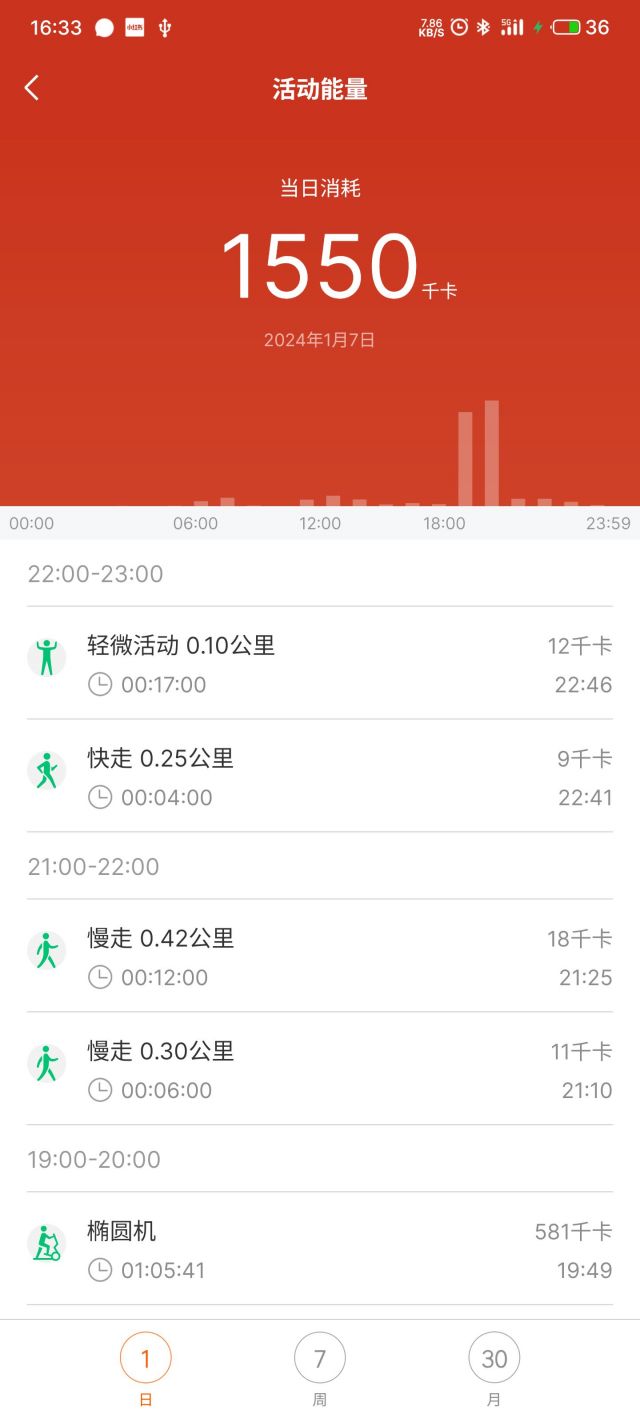Image resolution: width=640 pixels, height=1422 pixels.
Task: Open the 椭圆机 workout record
Action: 320,1250
